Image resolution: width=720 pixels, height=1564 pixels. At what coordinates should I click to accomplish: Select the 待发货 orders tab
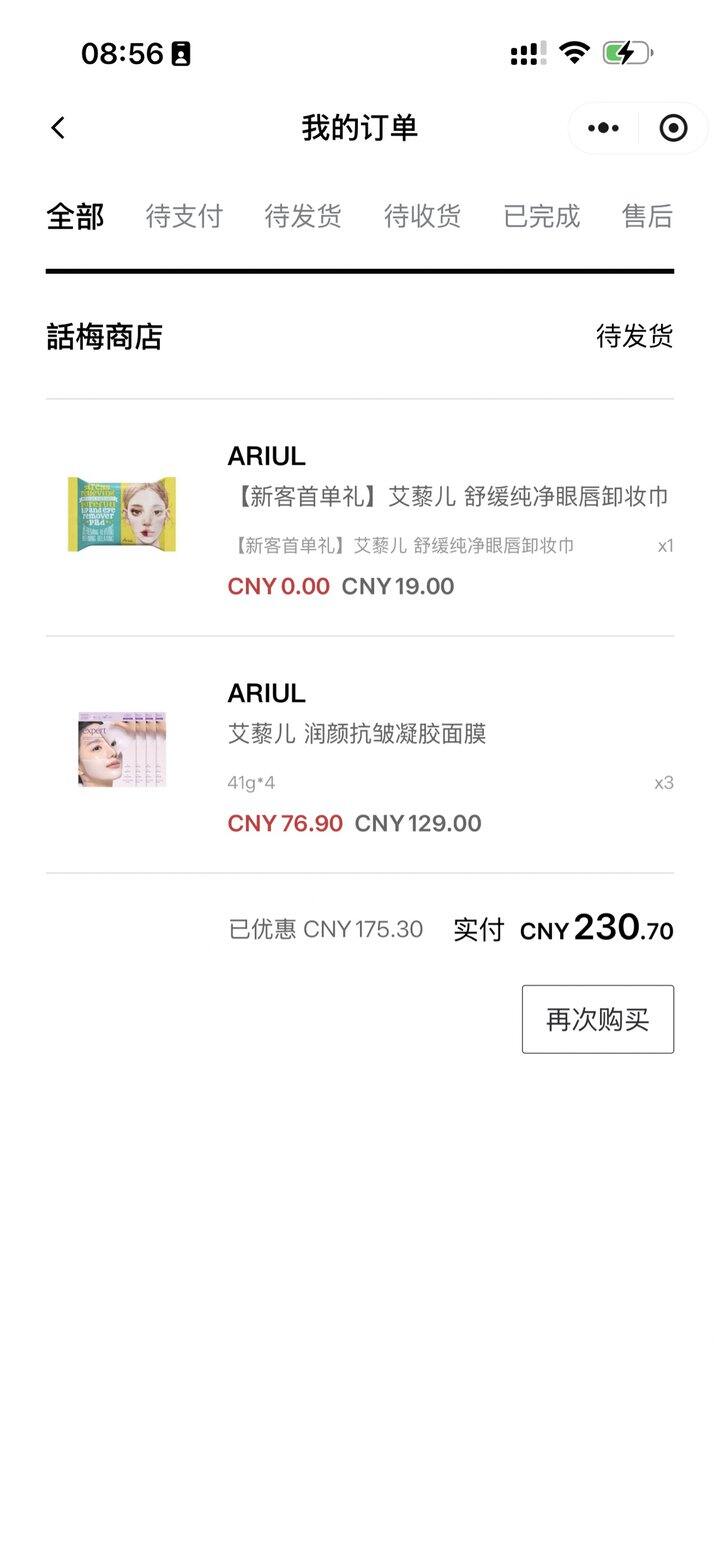303,216
